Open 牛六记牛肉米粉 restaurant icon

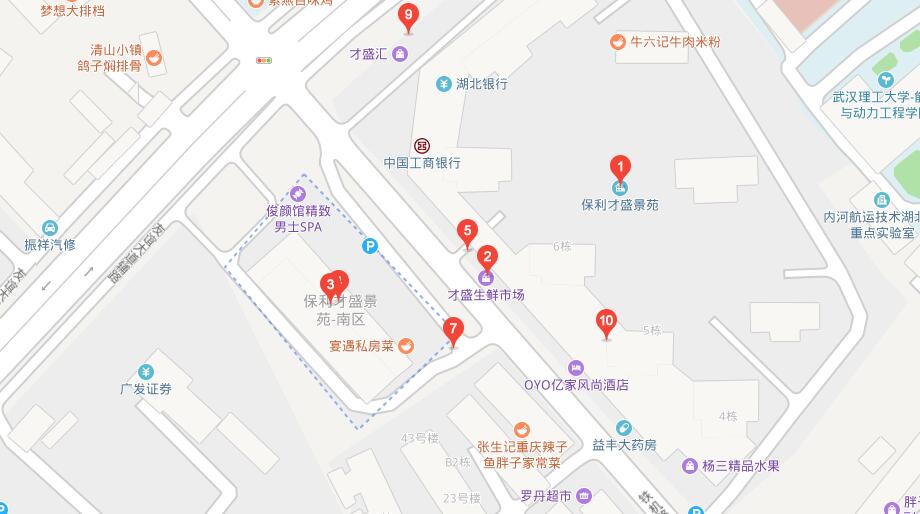click(x=618, y=42)
